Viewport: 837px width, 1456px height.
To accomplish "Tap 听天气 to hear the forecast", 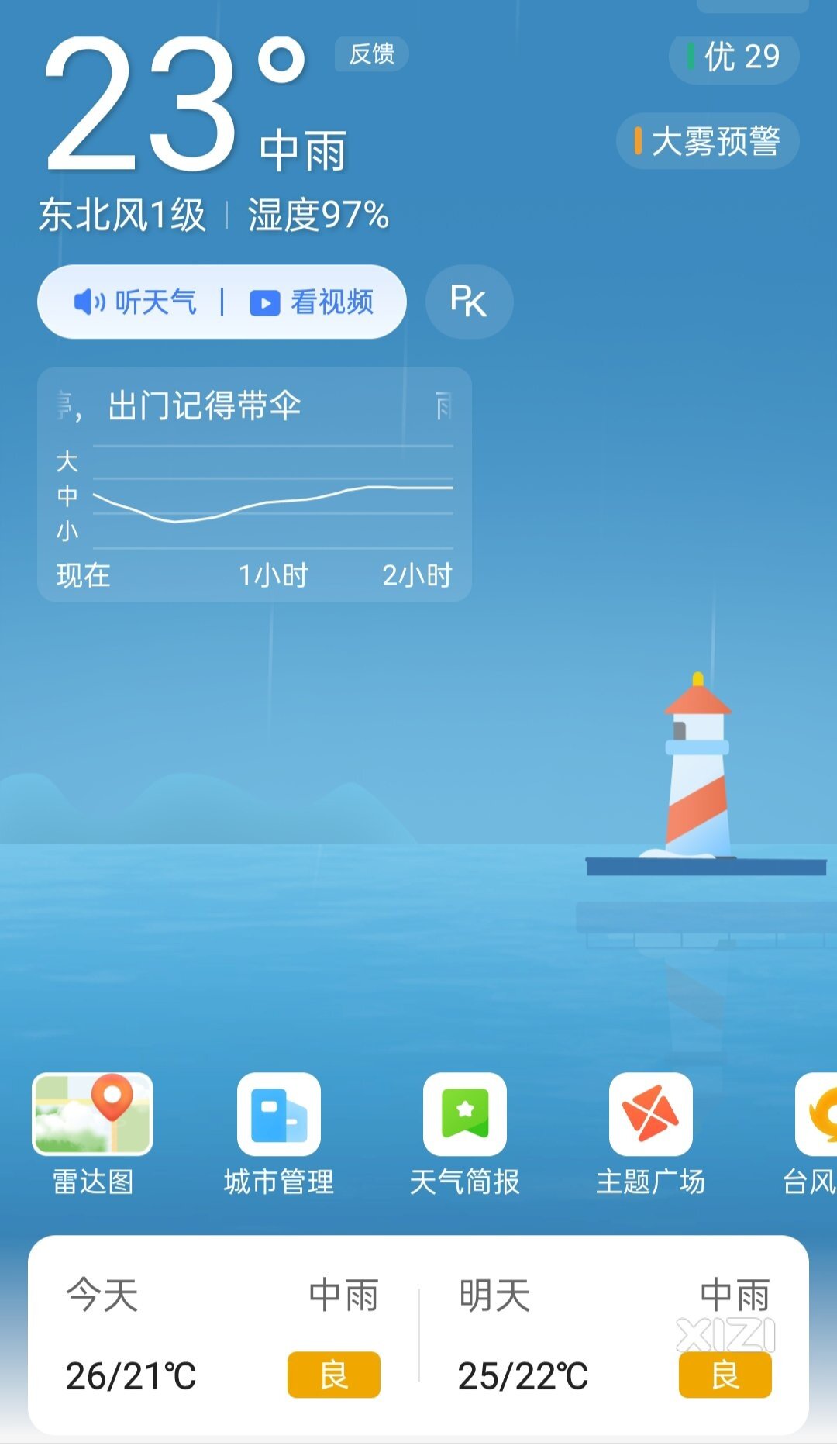I will (x=136, y=302).
